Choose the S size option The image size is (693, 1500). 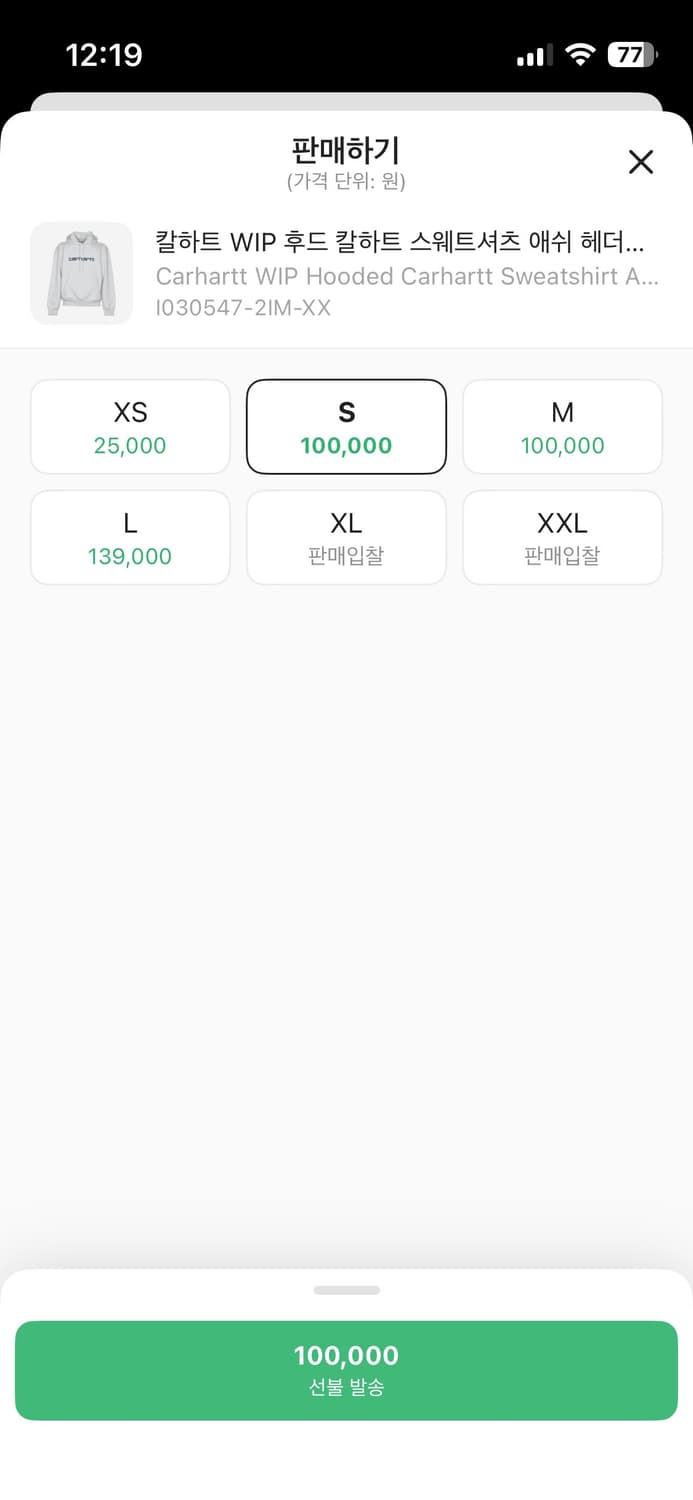(346, 427)
